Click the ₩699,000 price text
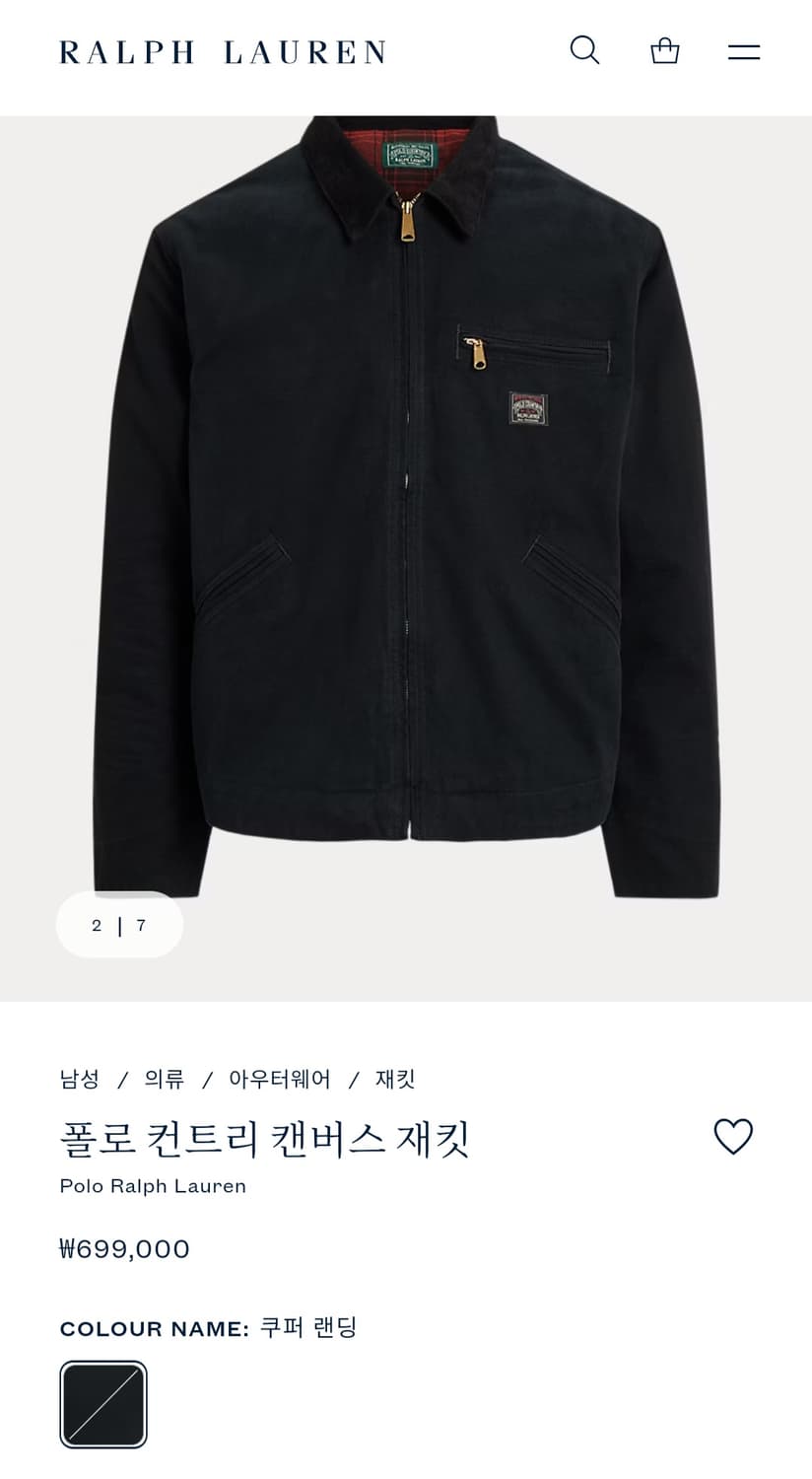The height and width of the screenshot is (1479, 812). pos(124,1248)
